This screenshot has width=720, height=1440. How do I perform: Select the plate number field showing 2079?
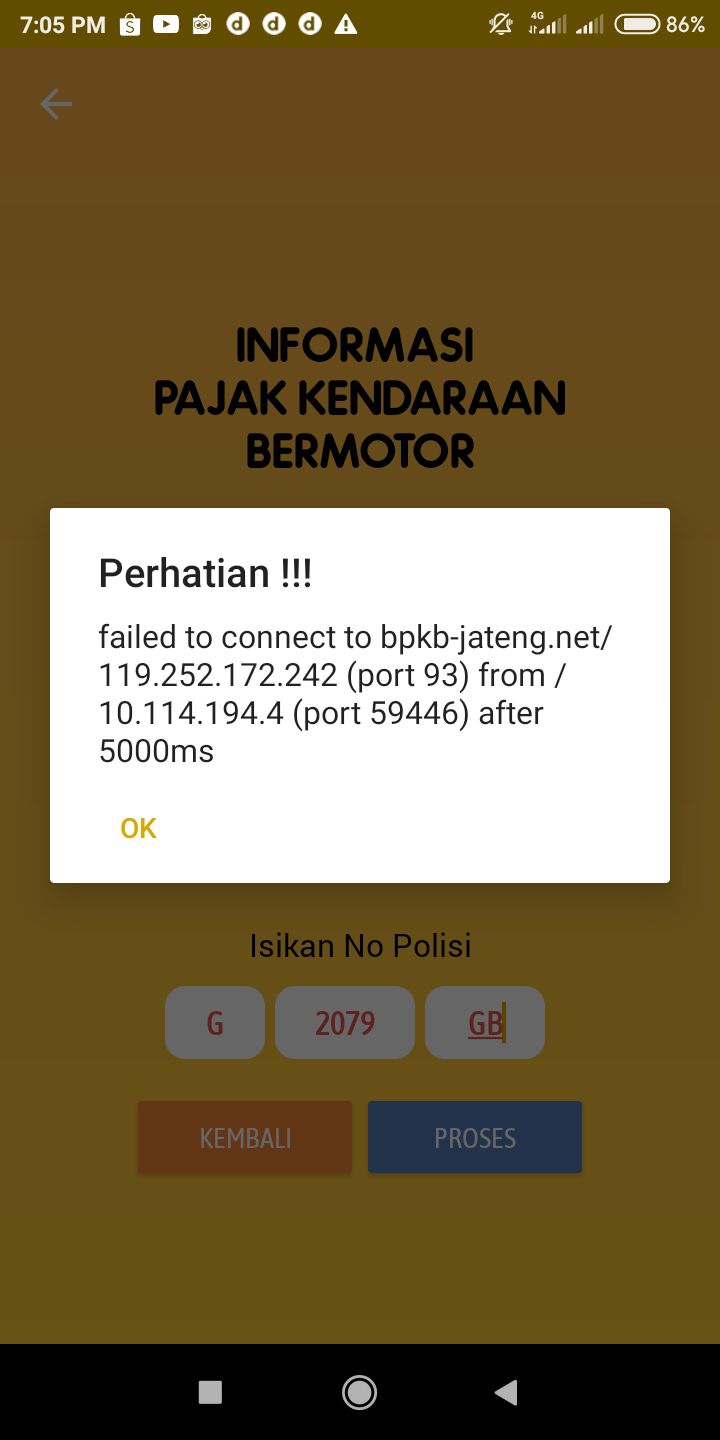pyautogui.click(x=345, y=1023)
